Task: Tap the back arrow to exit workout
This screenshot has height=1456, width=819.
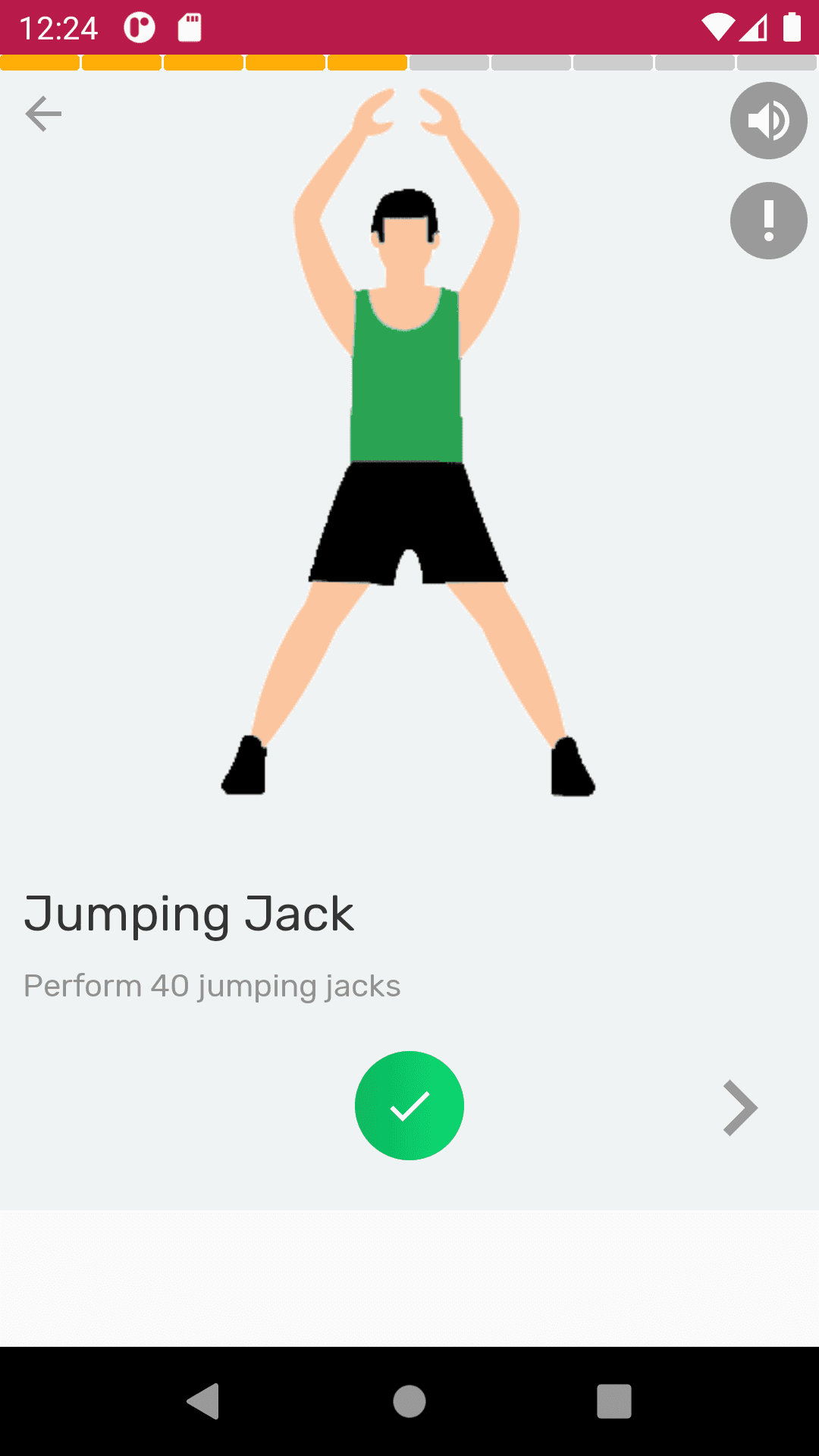Action: pos(42,113)
